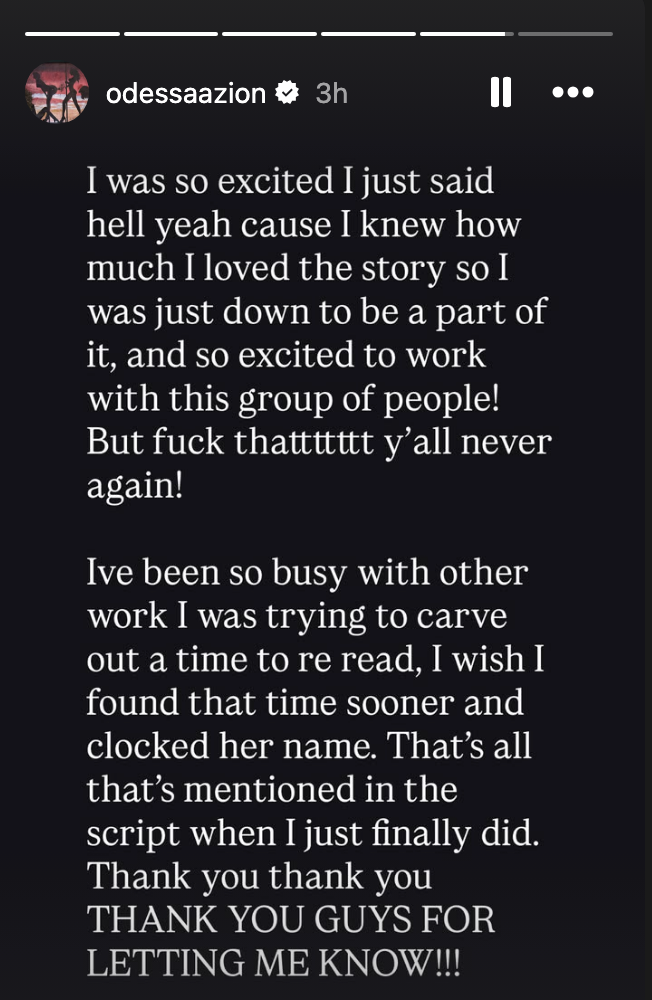
Task: Pause the story playback
Action: click(500, 93)
